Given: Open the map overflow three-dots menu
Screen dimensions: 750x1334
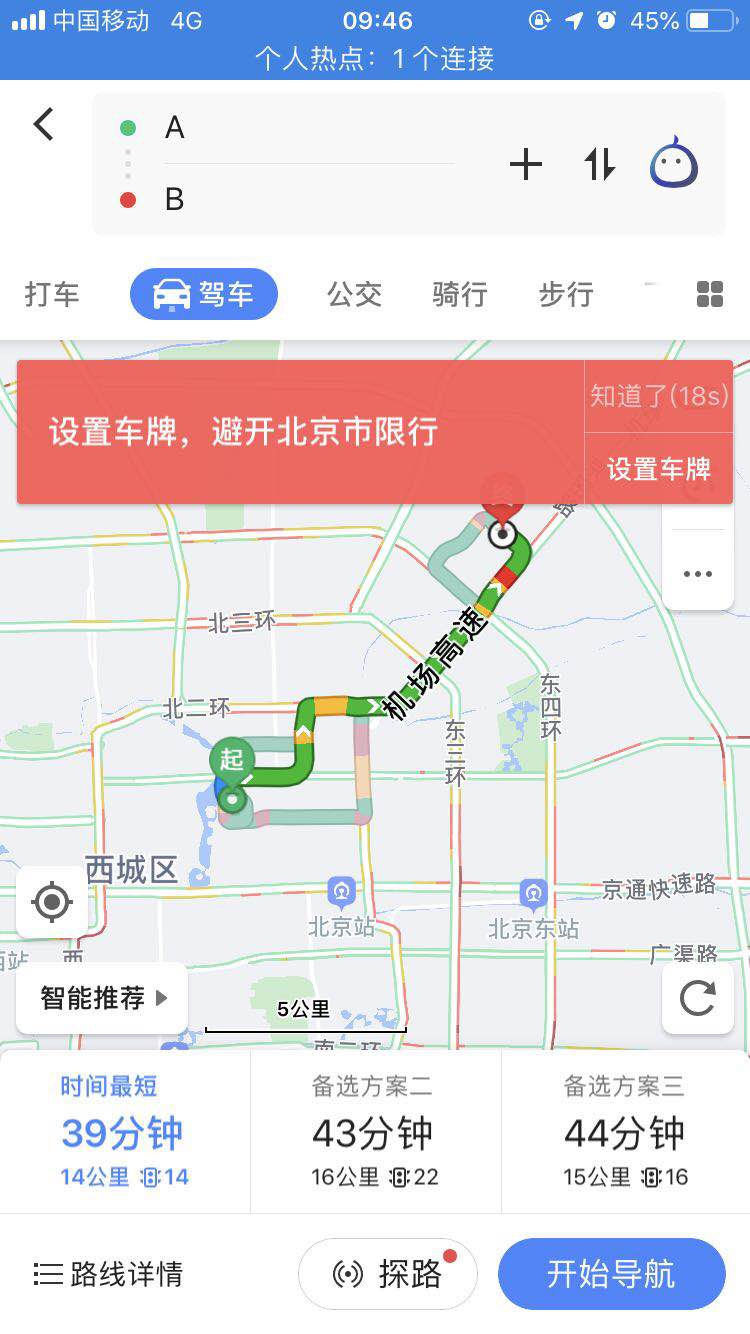Looking at the screenshot, I should (697, 574).
